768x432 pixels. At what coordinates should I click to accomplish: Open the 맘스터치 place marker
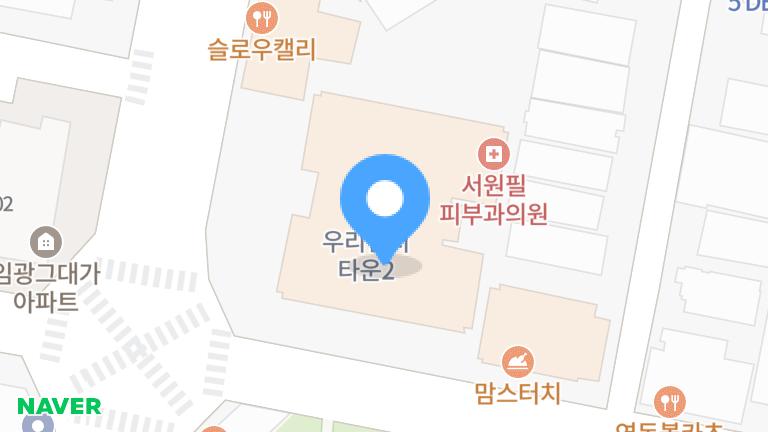(x=518, y=360)
